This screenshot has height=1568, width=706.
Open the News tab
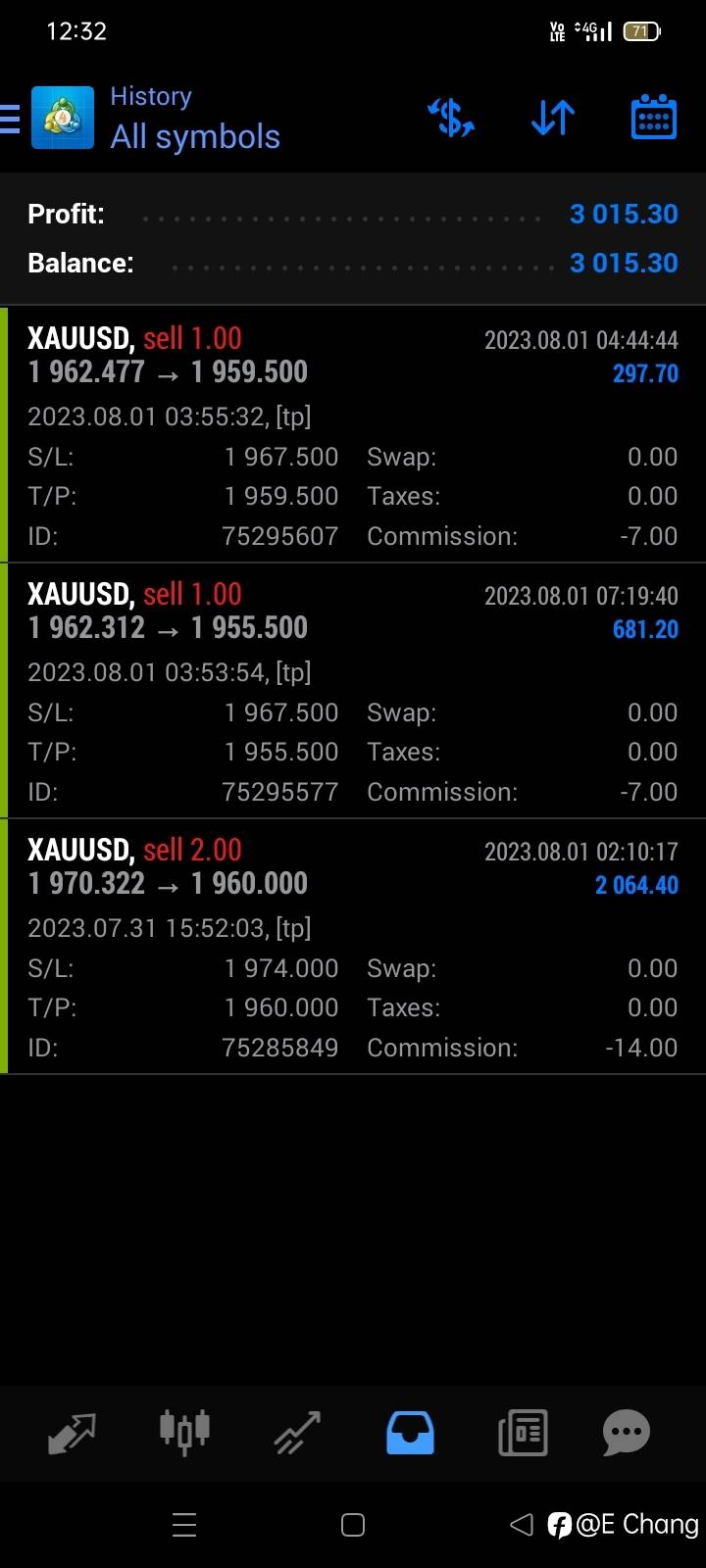pos(523,1433)
